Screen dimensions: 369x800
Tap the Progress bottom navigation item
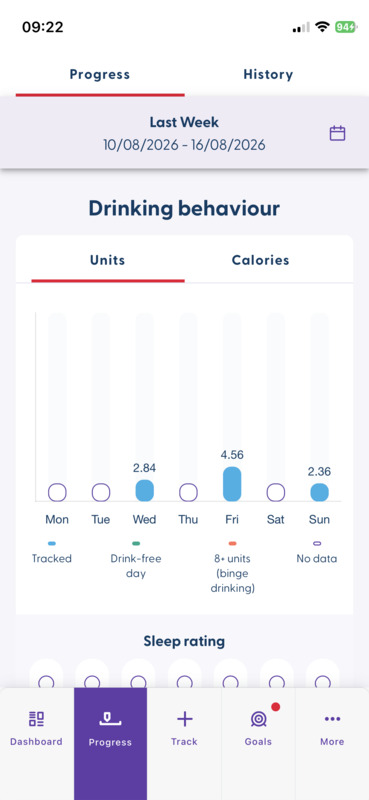(110, 728)
